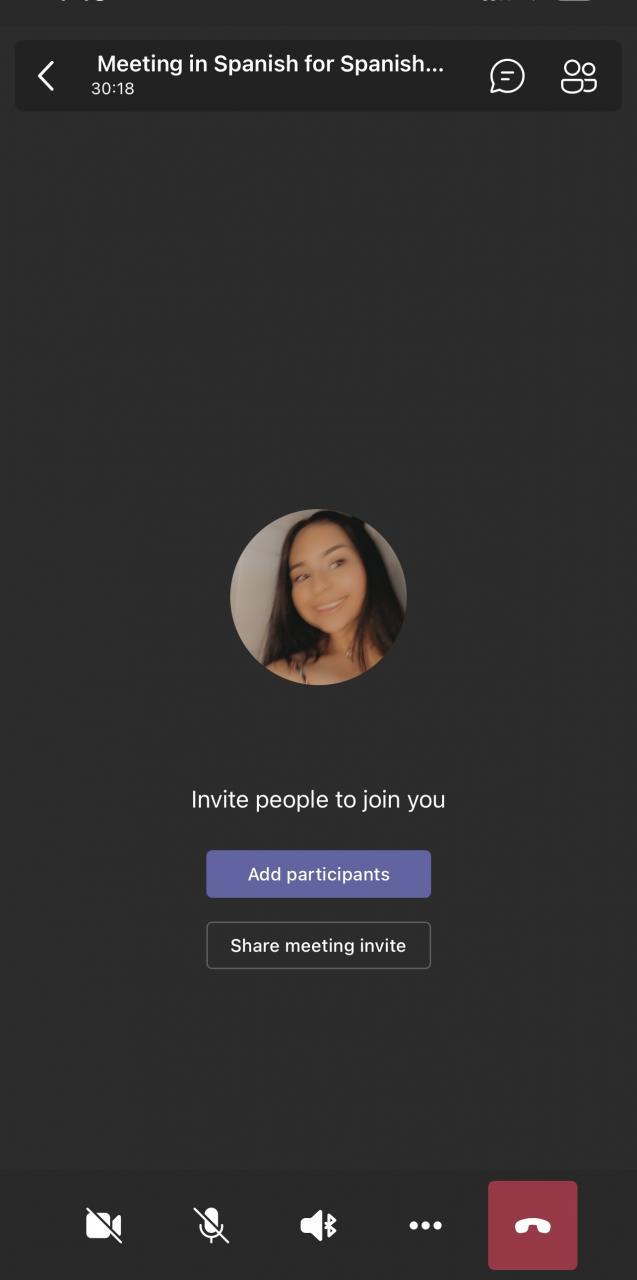Hang up the call
Screen dimensions: 637x1280
point(532,1225)
